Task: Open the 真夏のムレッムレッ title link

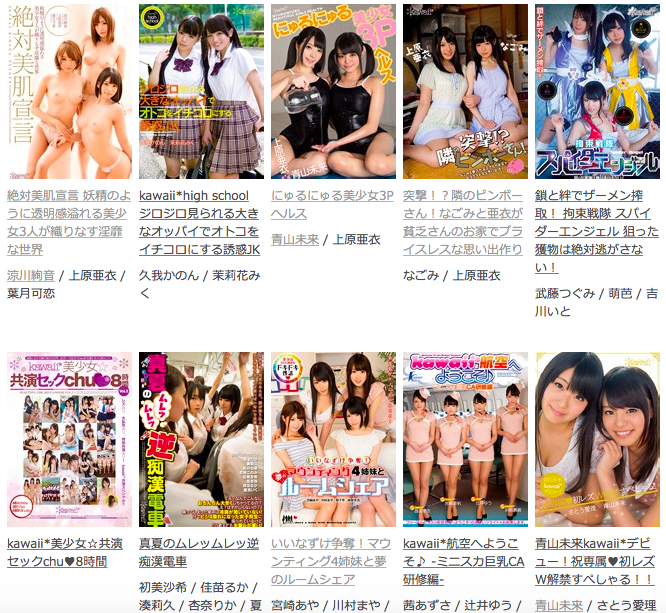Action: pos(199,552)
